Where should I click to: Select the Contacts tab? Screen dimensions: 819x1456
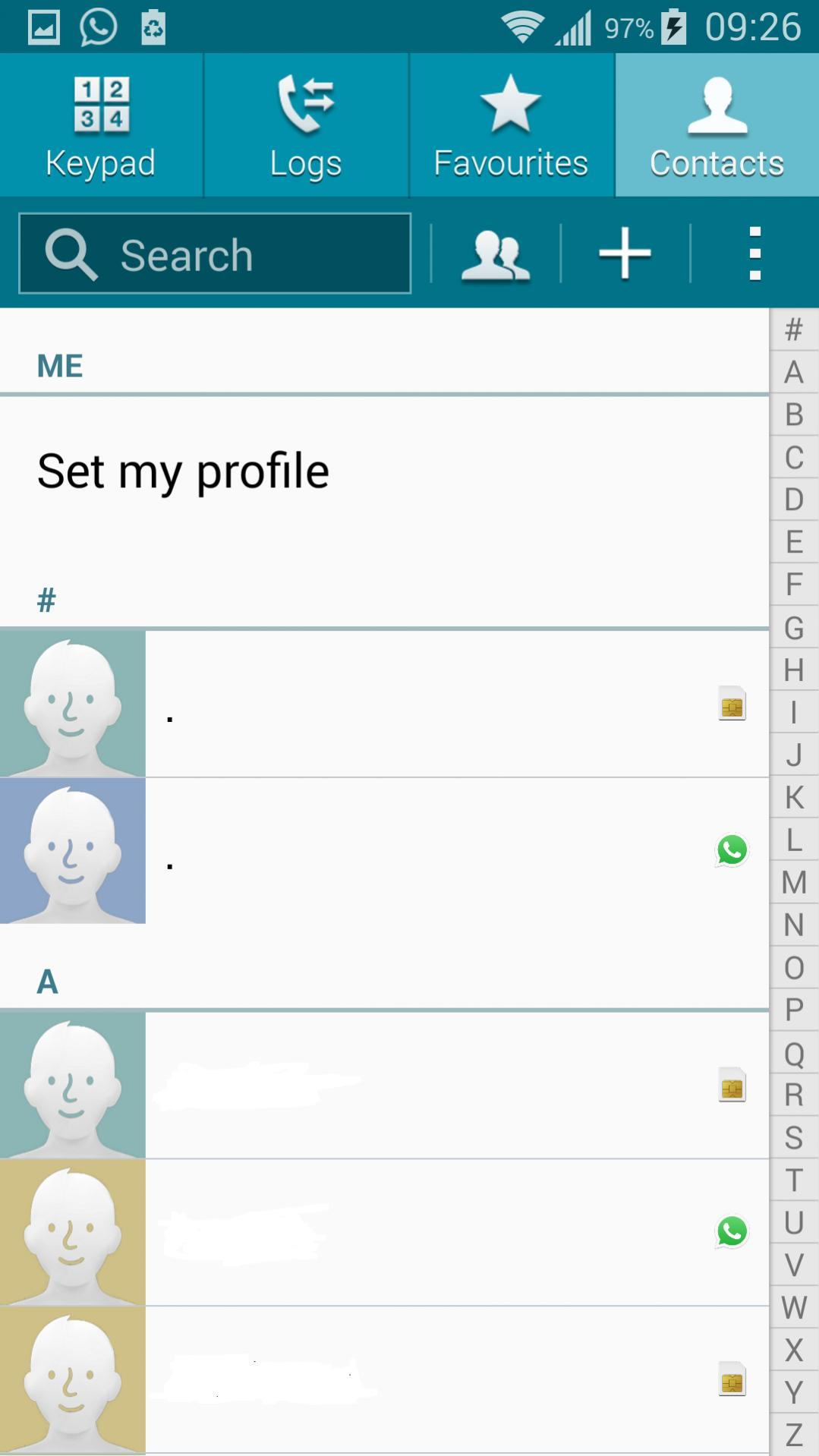717,125
